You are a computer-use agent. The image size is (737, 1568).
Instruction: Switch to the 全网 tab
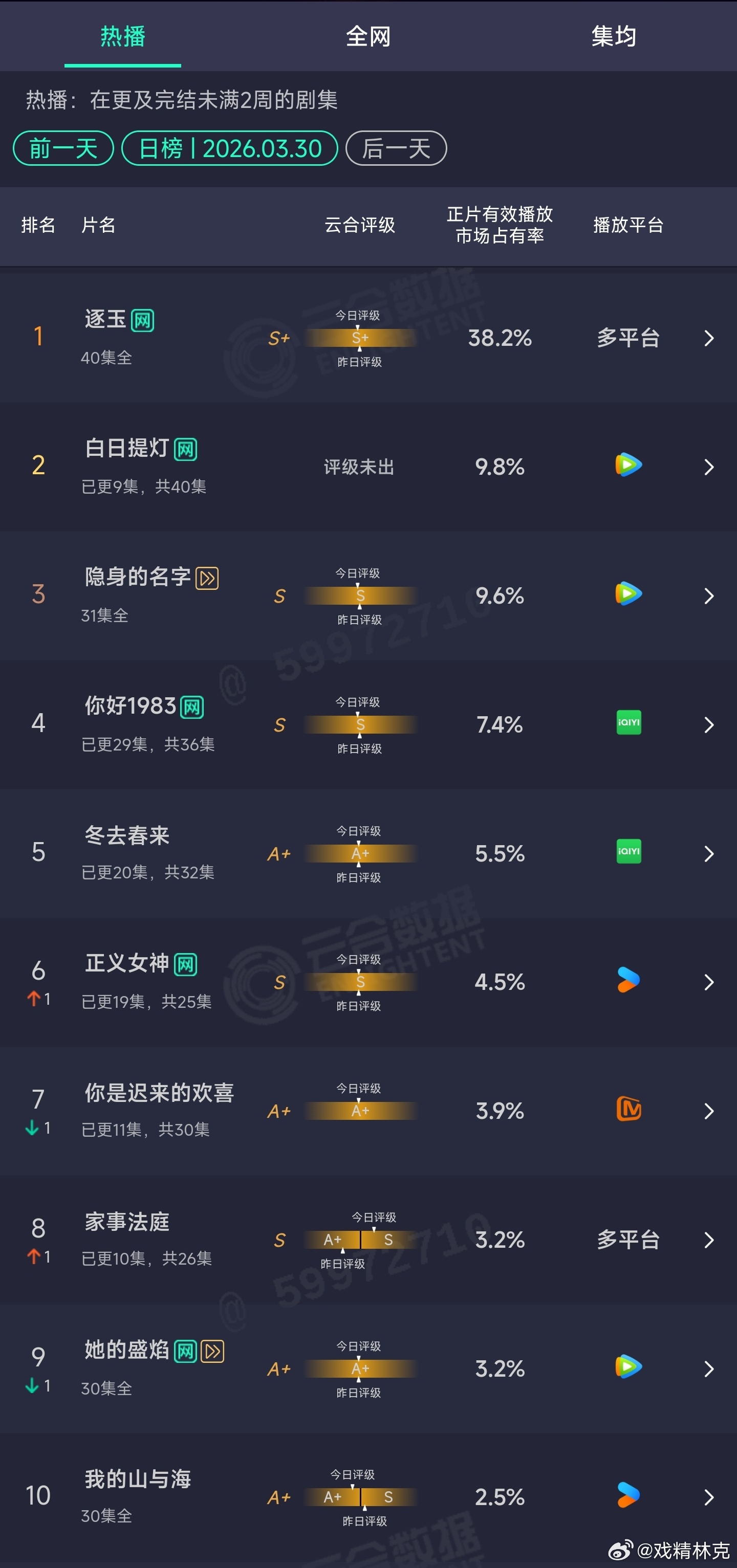tap(368, 36)
